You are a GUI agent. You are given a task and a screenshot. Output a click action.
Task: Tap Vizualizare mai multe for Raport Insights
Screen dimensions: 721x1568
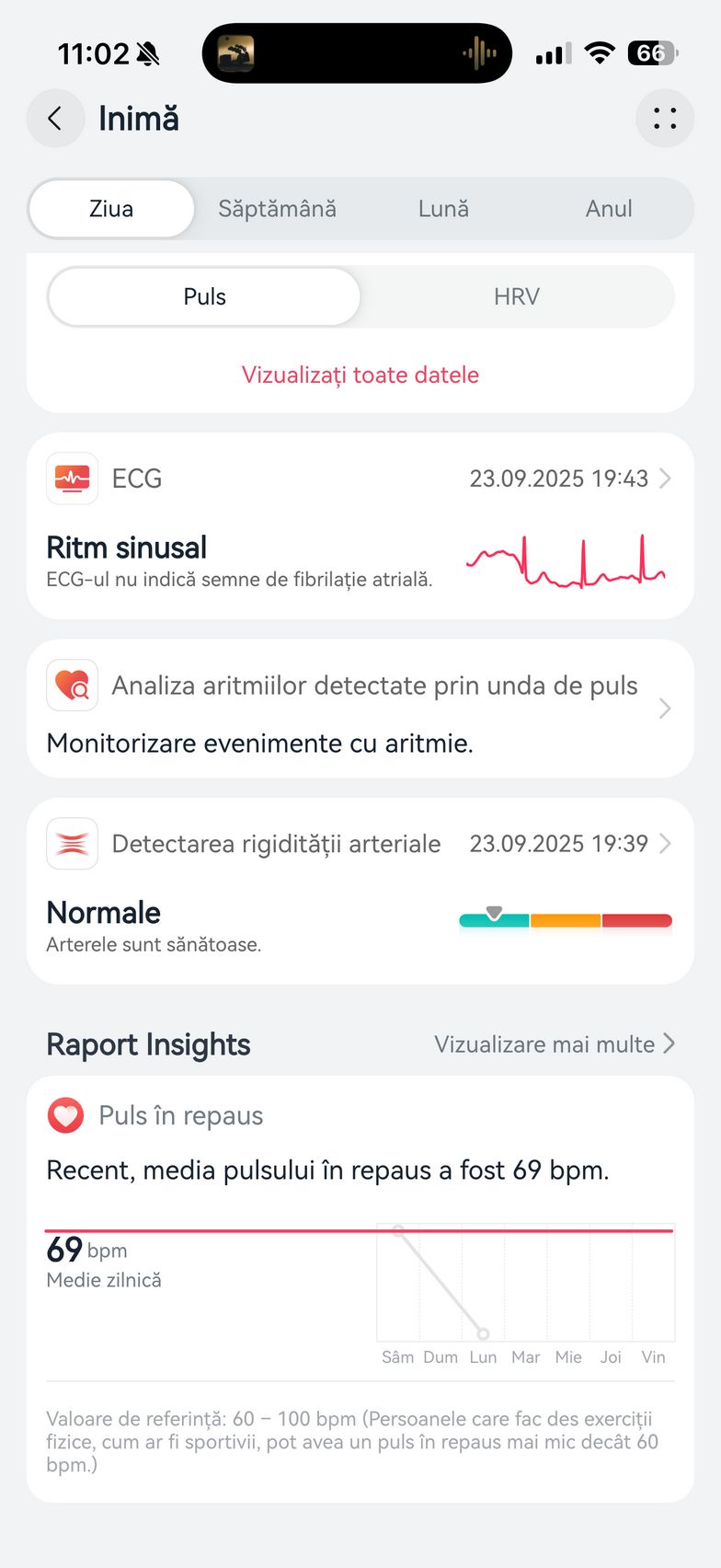click(x=555, y=1044)
